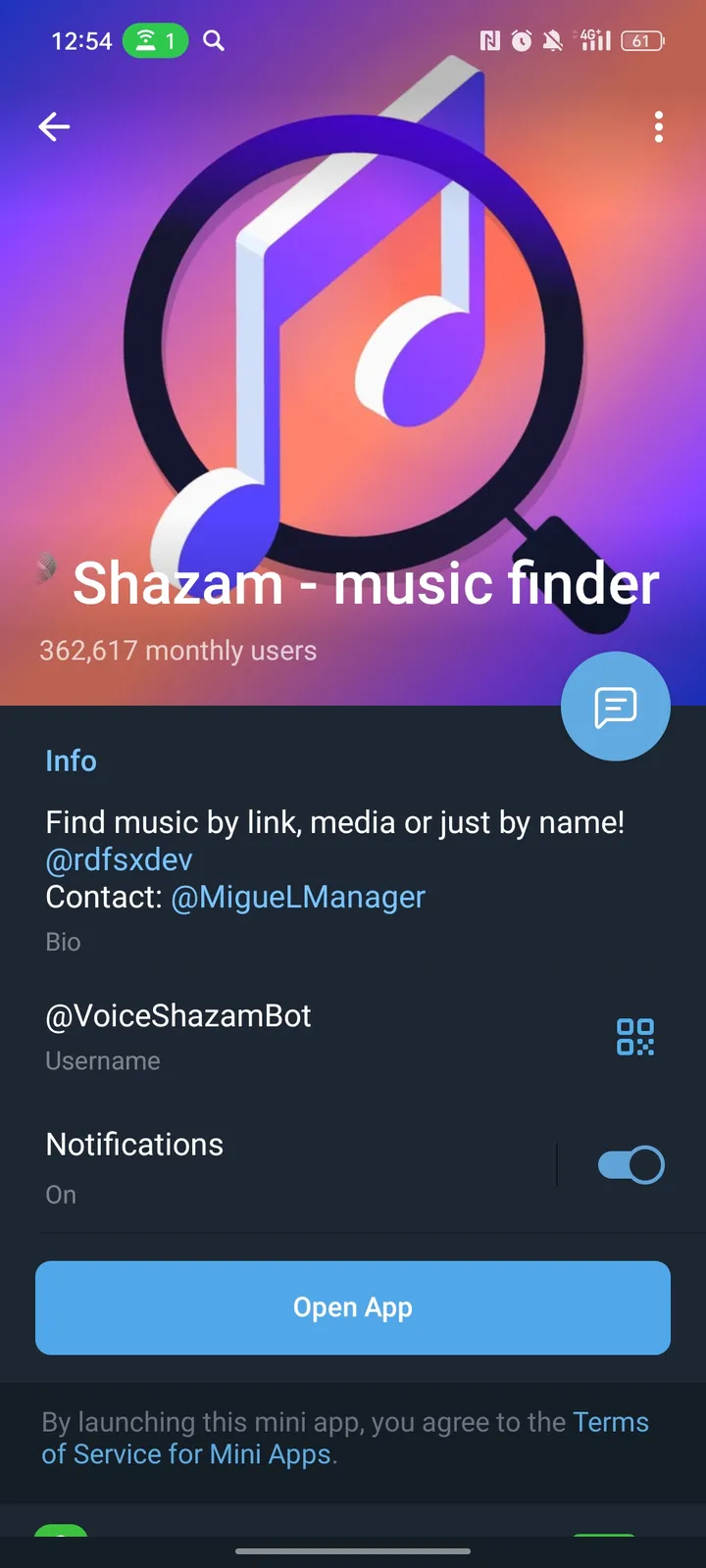
Task: Tap the @VoiceShazamBot username entry
Action: [x=177, y=1016]
